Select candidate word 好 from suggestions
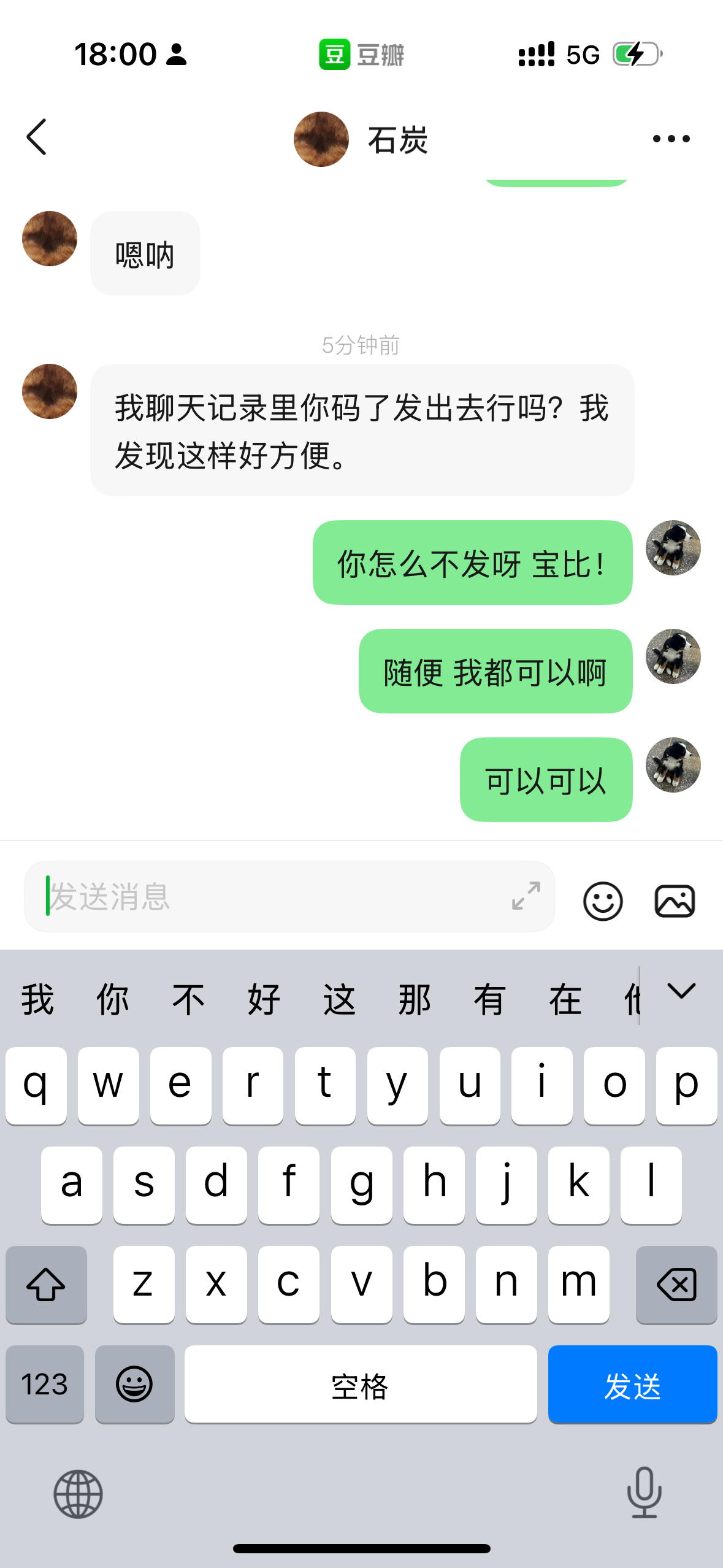Image resolution: width=723 pixels, height=1568 pixels. point(264,999)
